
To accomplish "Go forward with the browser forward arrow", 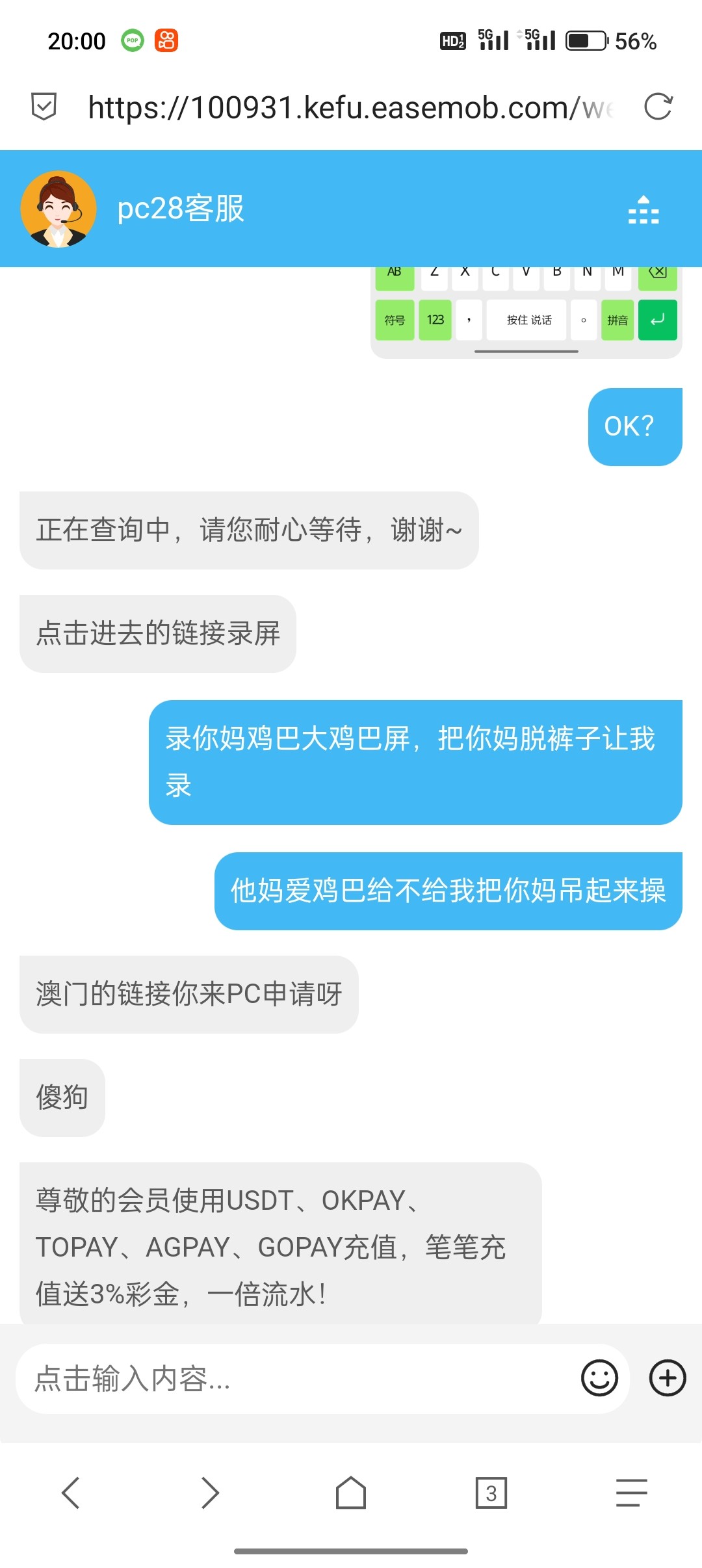I will click(x=211, y=1492).
